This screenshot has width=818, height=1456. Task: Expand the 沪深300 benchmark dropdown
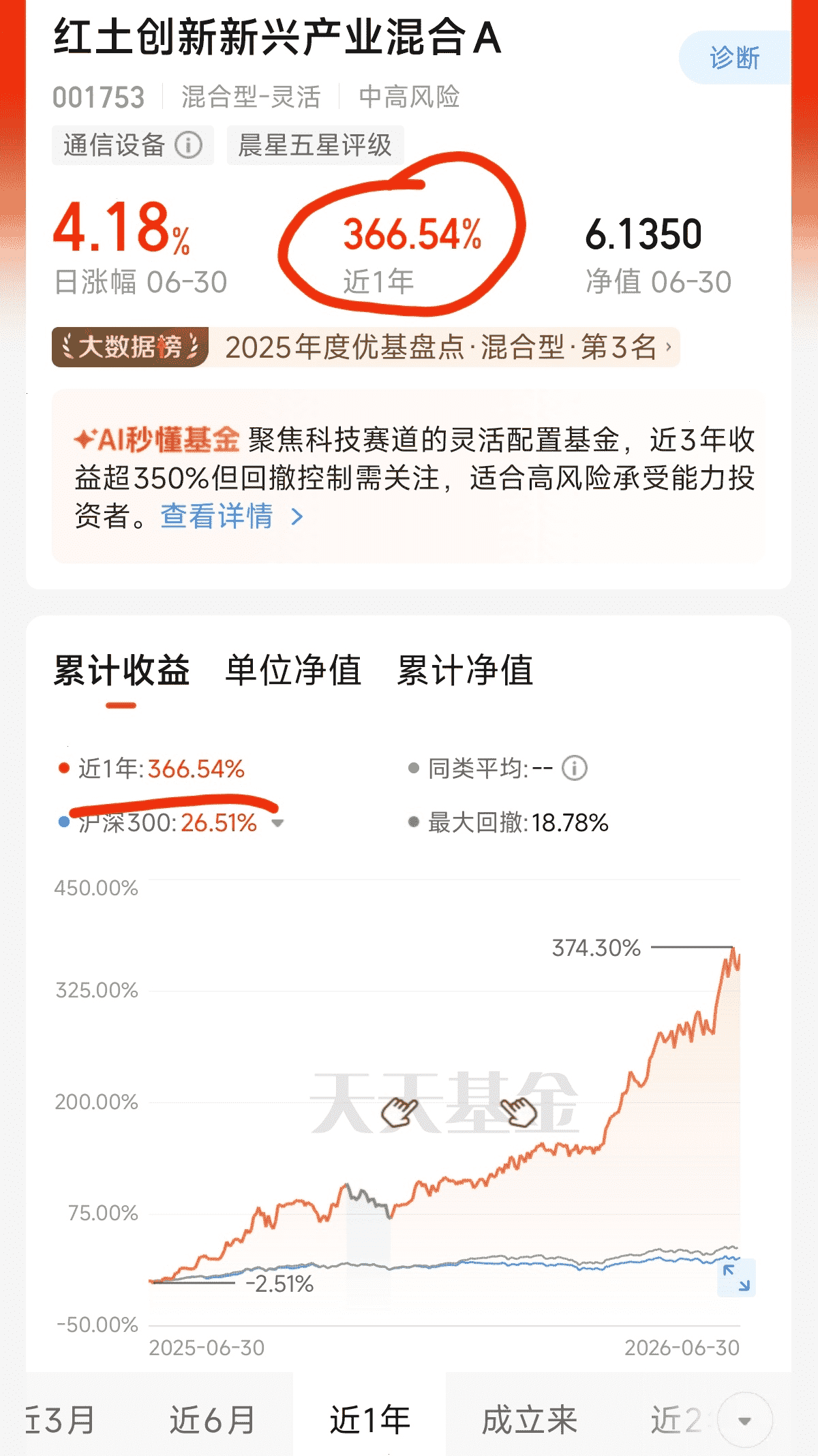(277, 823)
